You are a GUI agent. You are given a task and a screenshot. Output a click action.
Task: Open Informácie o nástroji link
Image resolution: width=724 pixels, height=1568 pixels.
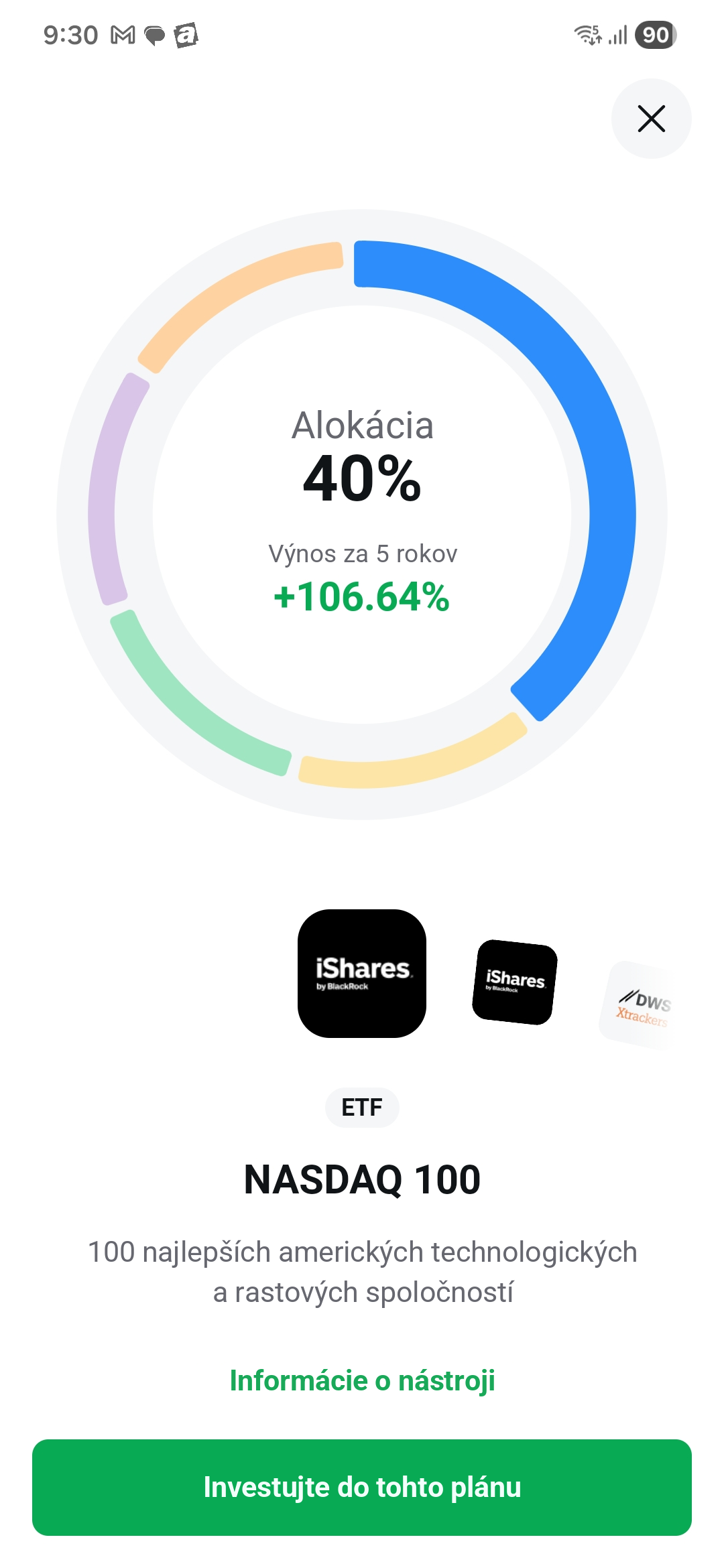coord(362,1380)
